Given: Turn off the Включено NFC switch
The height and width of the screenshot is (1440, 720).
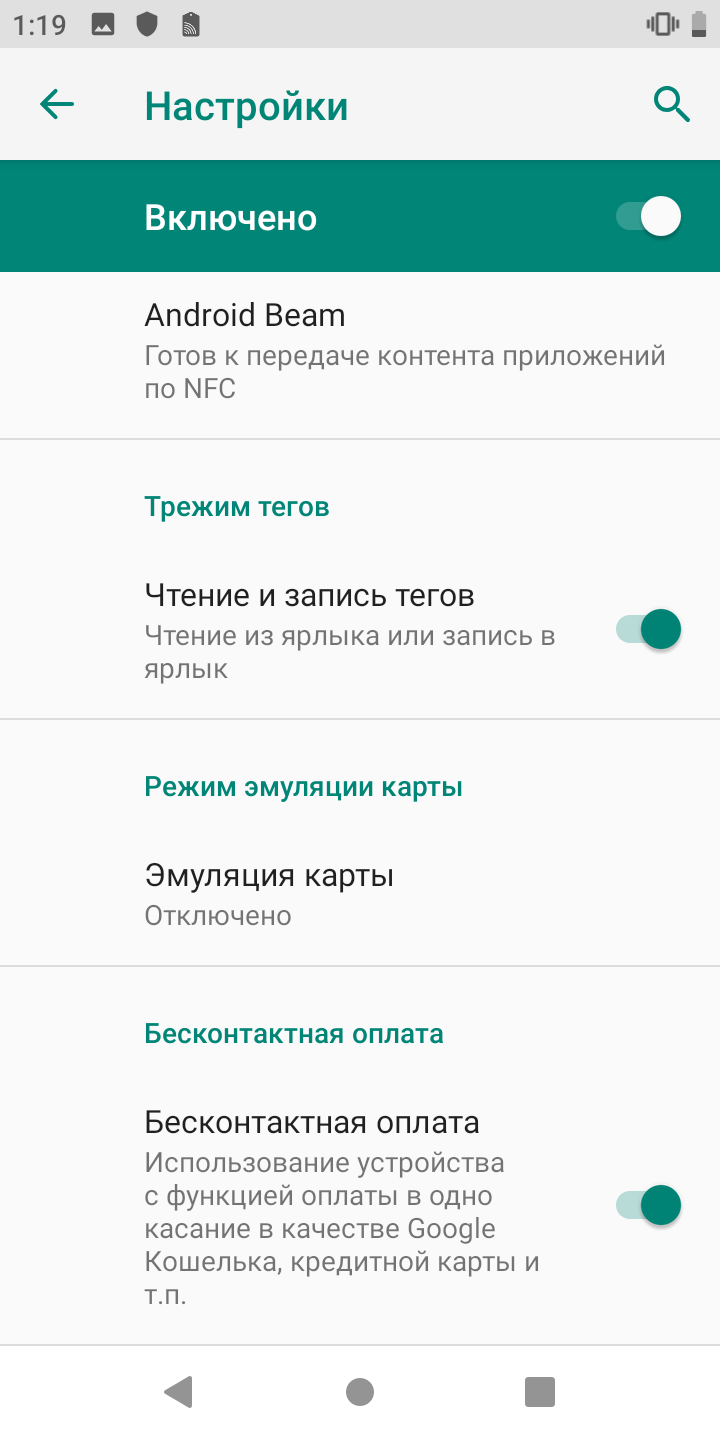Looking at the screenshot, I should [x=649, y=217].
